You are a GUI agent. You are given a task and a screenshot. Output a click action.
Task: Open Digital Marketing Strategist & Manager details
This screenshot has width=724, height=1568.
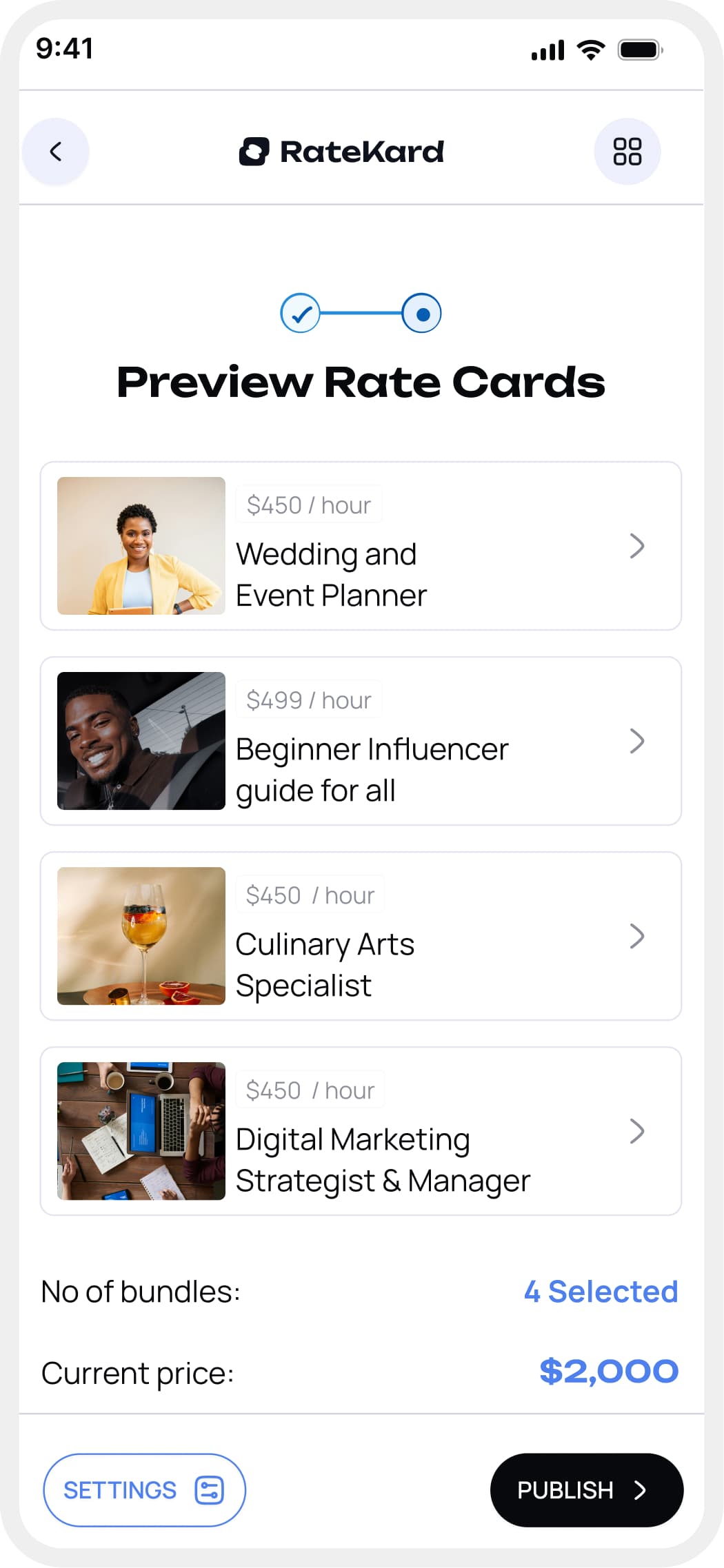click(638, 1130)
